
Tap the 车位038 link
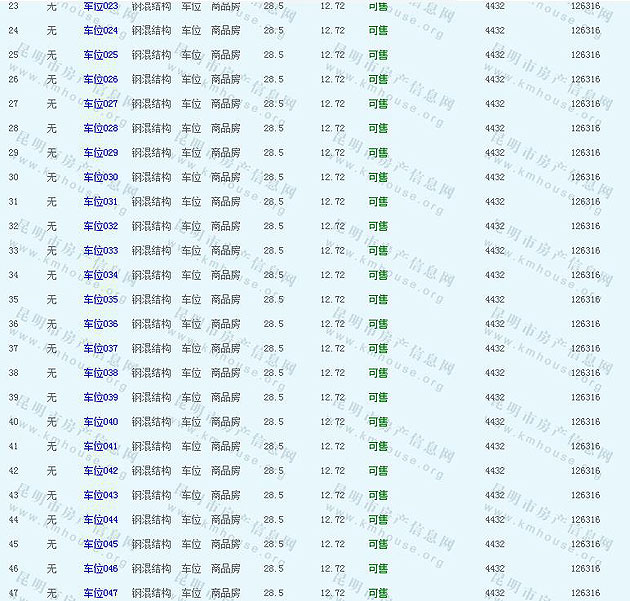(100, 373)
